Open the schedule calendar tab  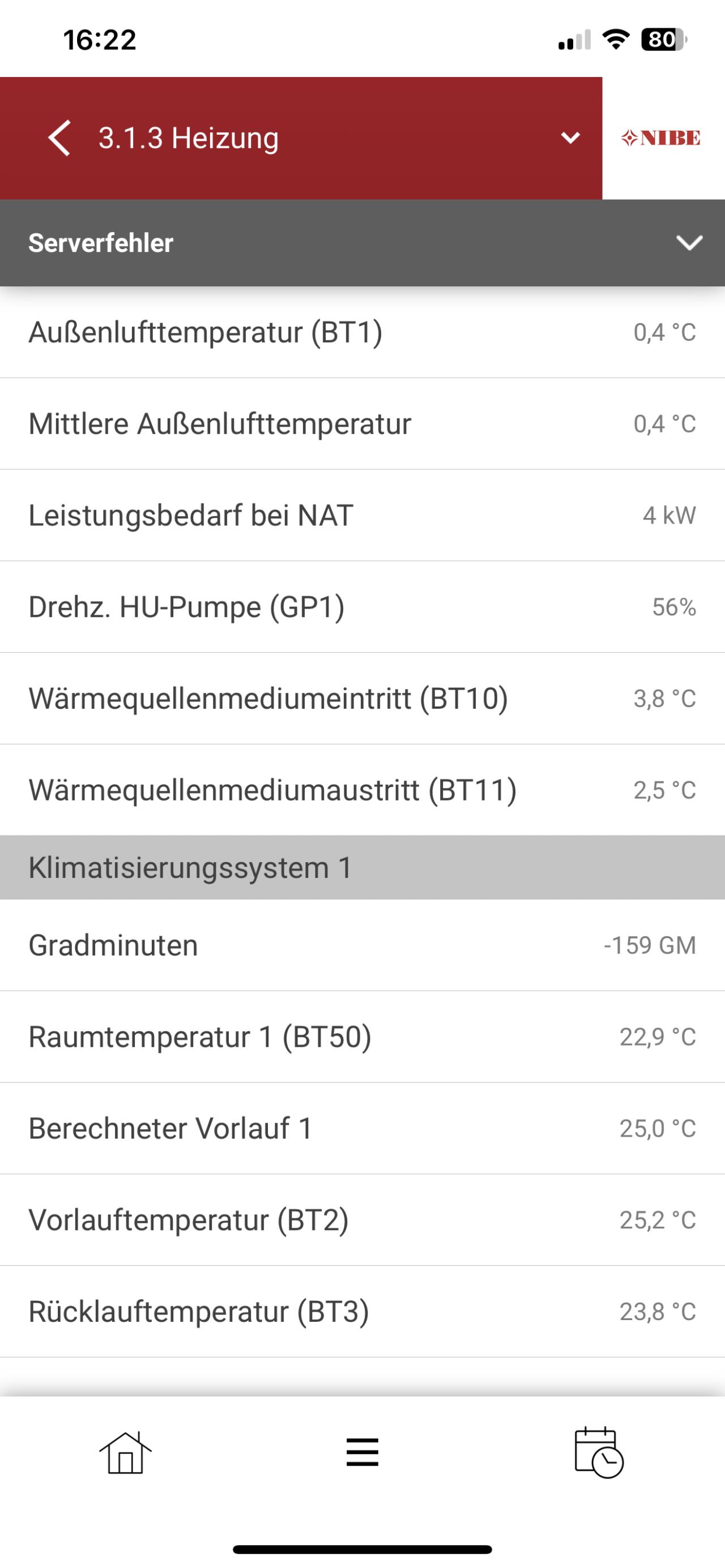[599, 1453]
